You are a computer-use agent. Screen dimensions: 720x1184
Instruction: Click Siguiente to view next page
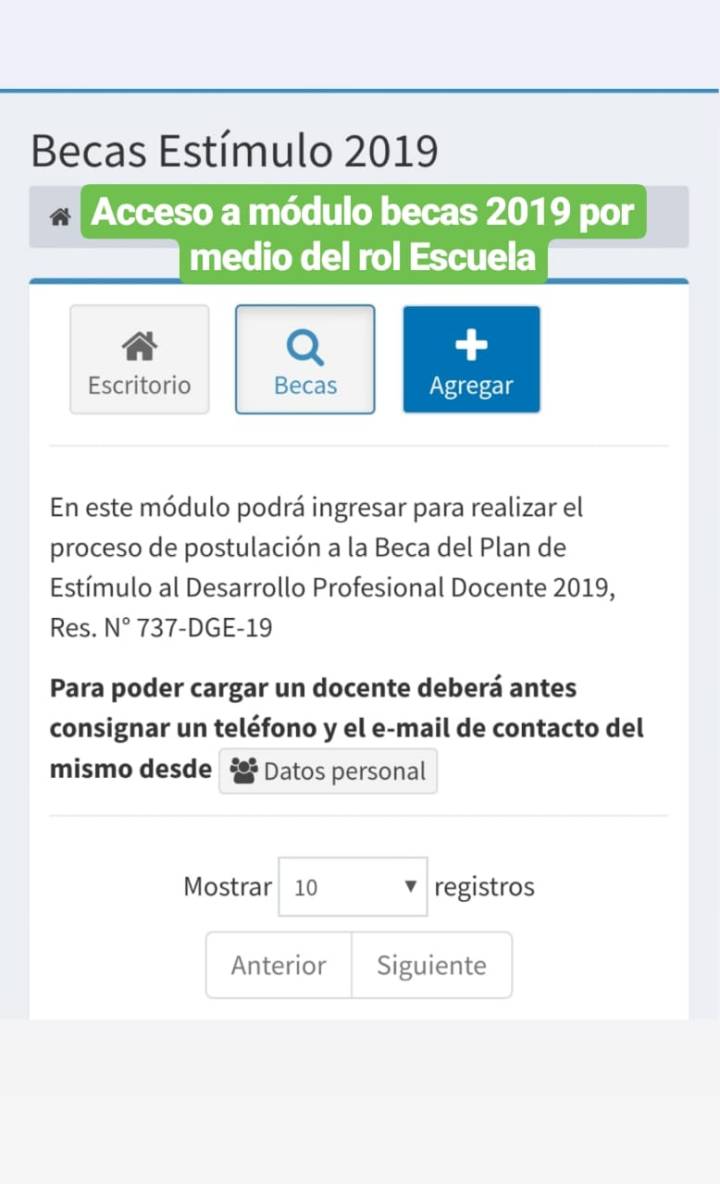pyautogui.click(x=431, y=964)
